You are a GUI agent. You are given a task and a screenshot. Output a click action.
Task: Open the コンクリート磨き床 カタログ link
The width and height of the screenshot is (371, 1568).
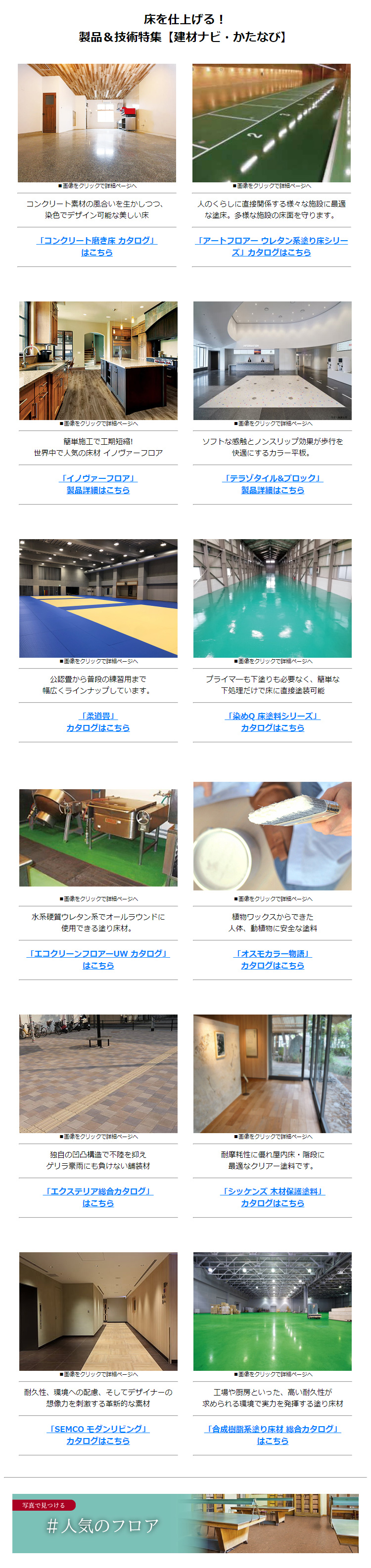pos(97,241)
